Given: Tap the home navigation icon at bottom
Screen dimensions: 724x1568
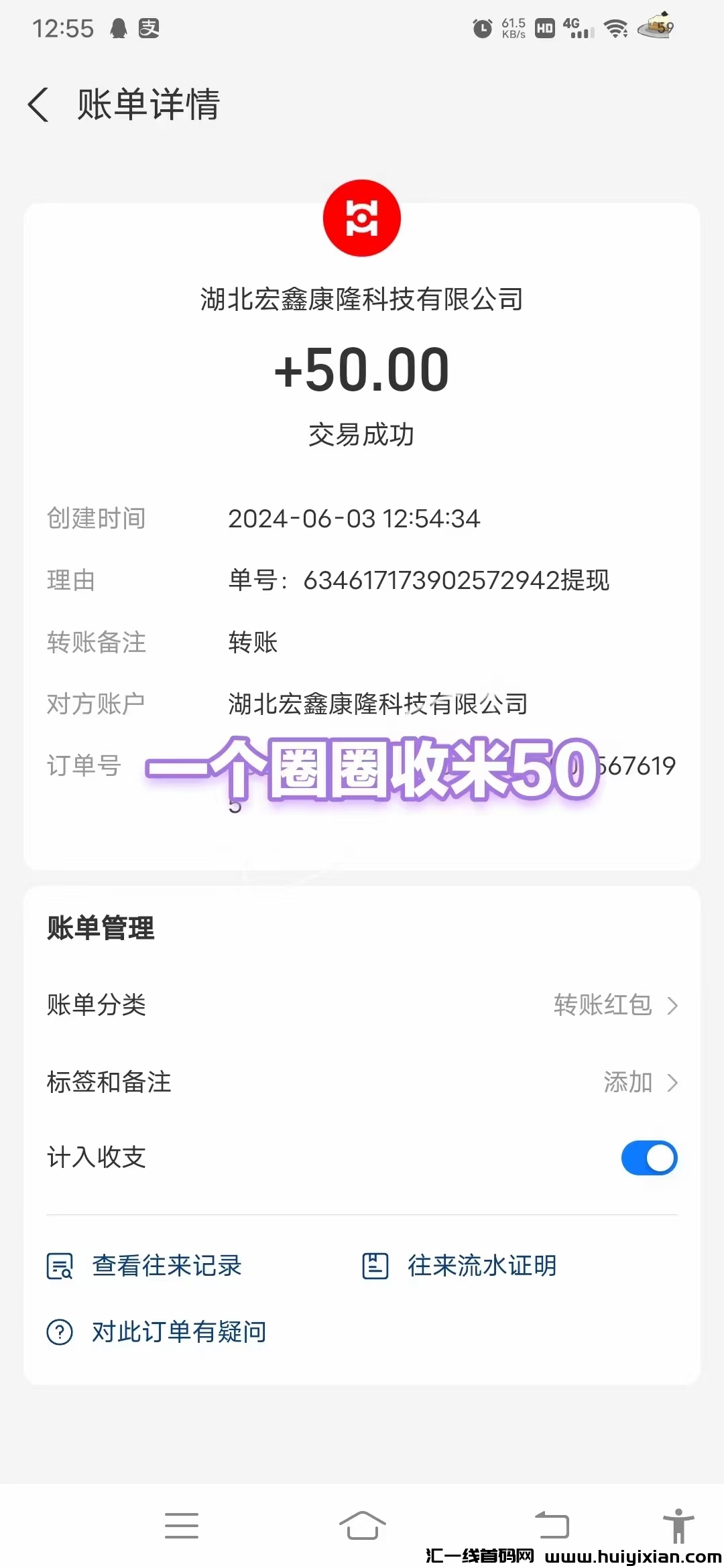Looking at the screenshot, I should coord(362,1524).
